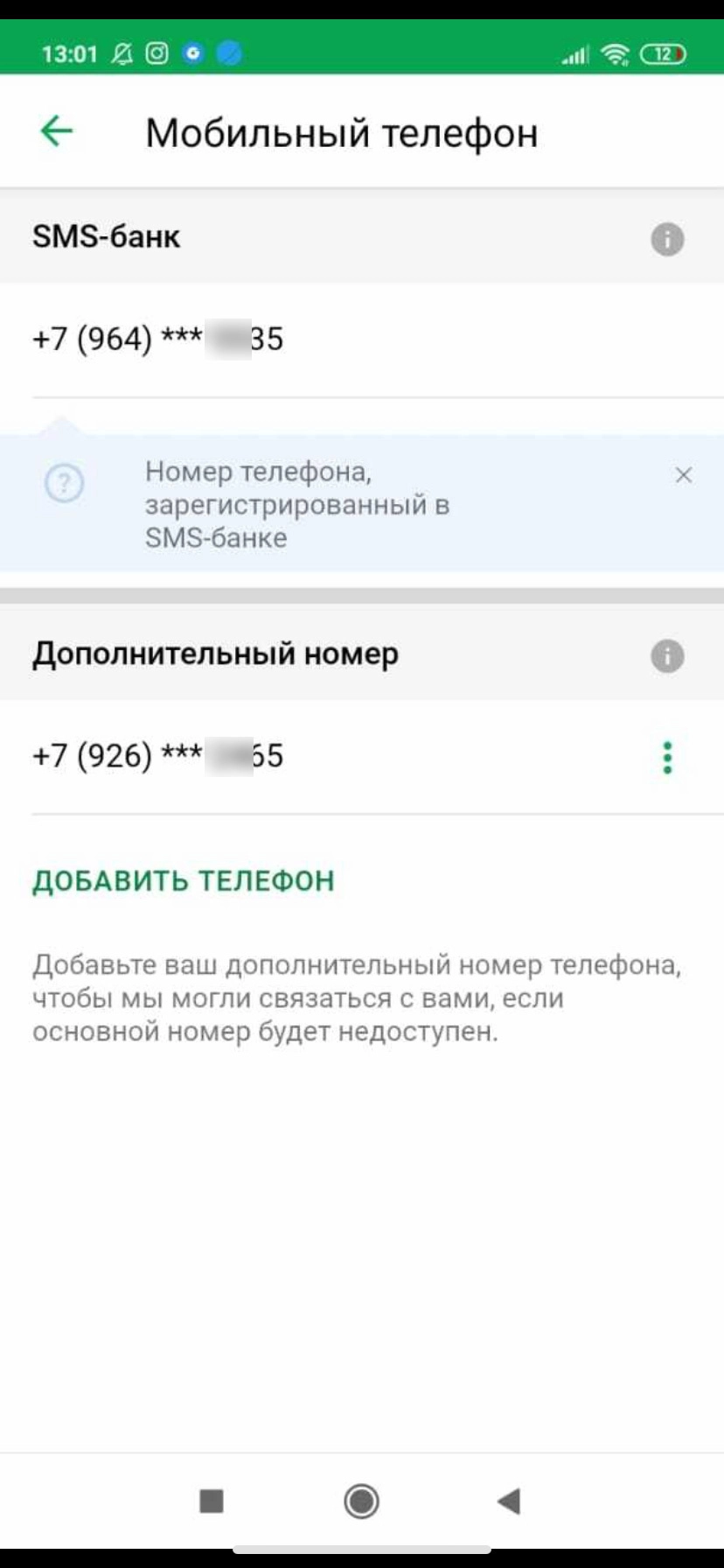Open info icon next to SMS-банк
The image size is (724, 1568).
click(666, 238)
